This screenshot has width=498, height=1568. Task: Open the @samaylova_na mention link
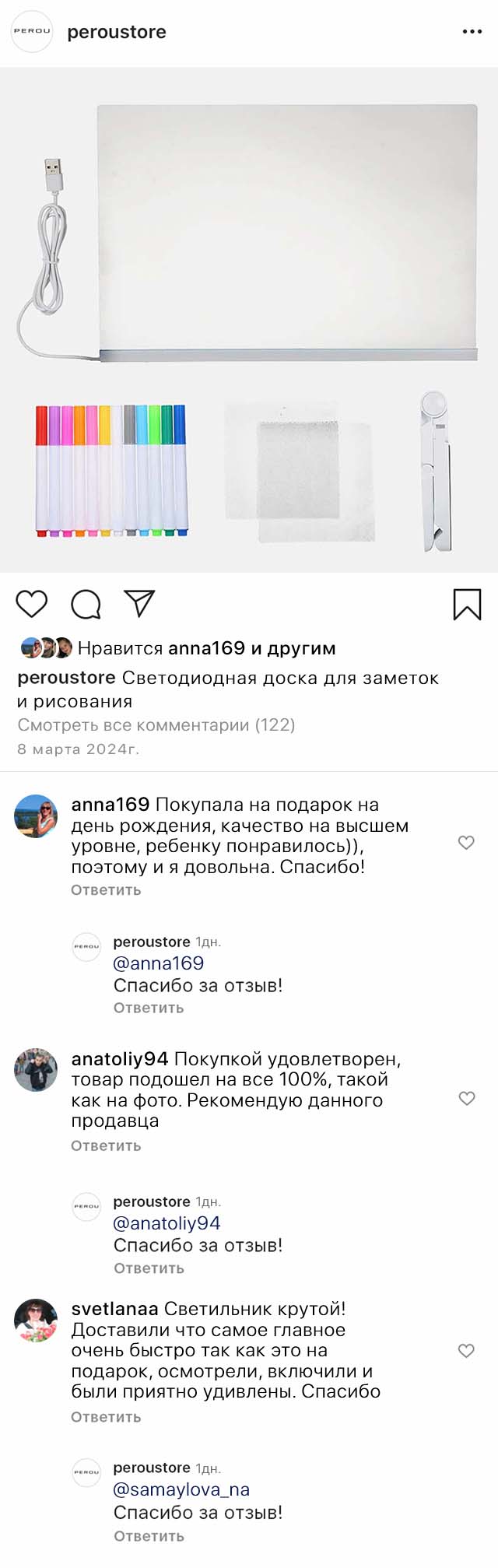(181, 1489)
